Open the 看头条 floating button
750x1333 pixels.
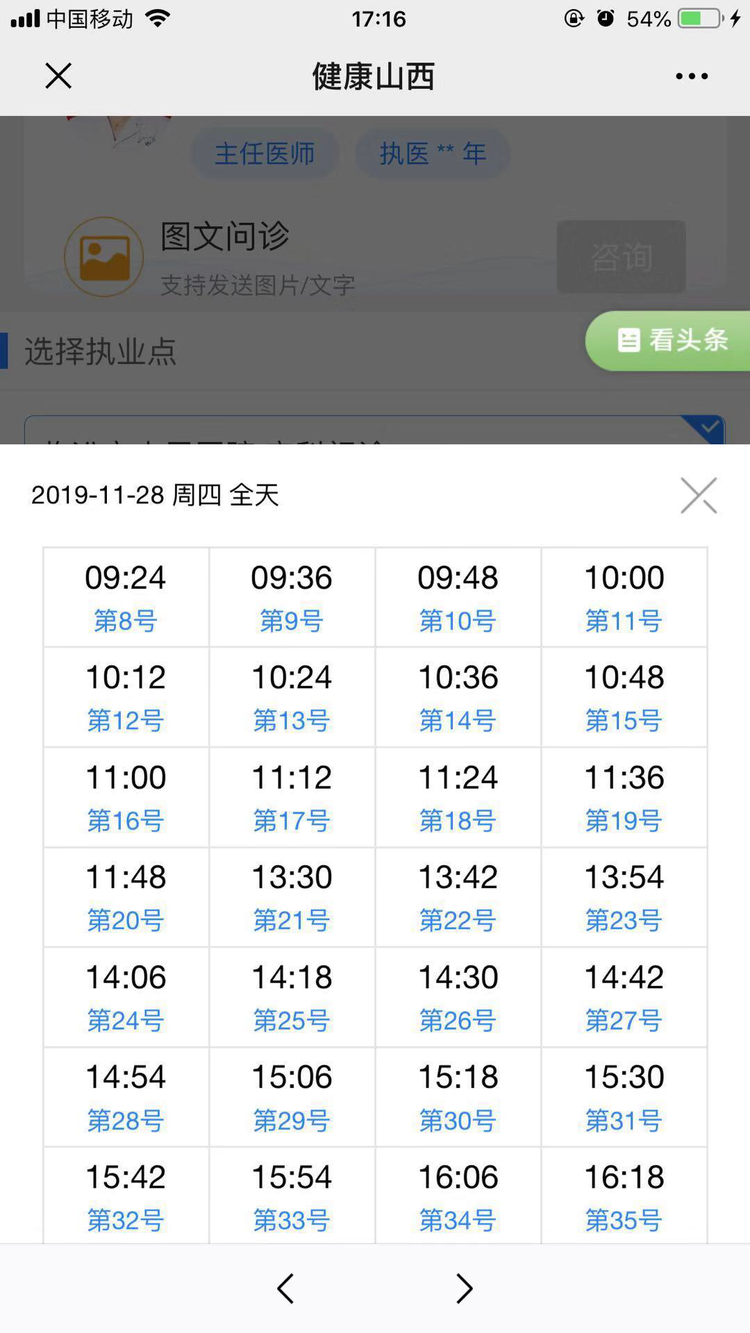click(668, 340)
